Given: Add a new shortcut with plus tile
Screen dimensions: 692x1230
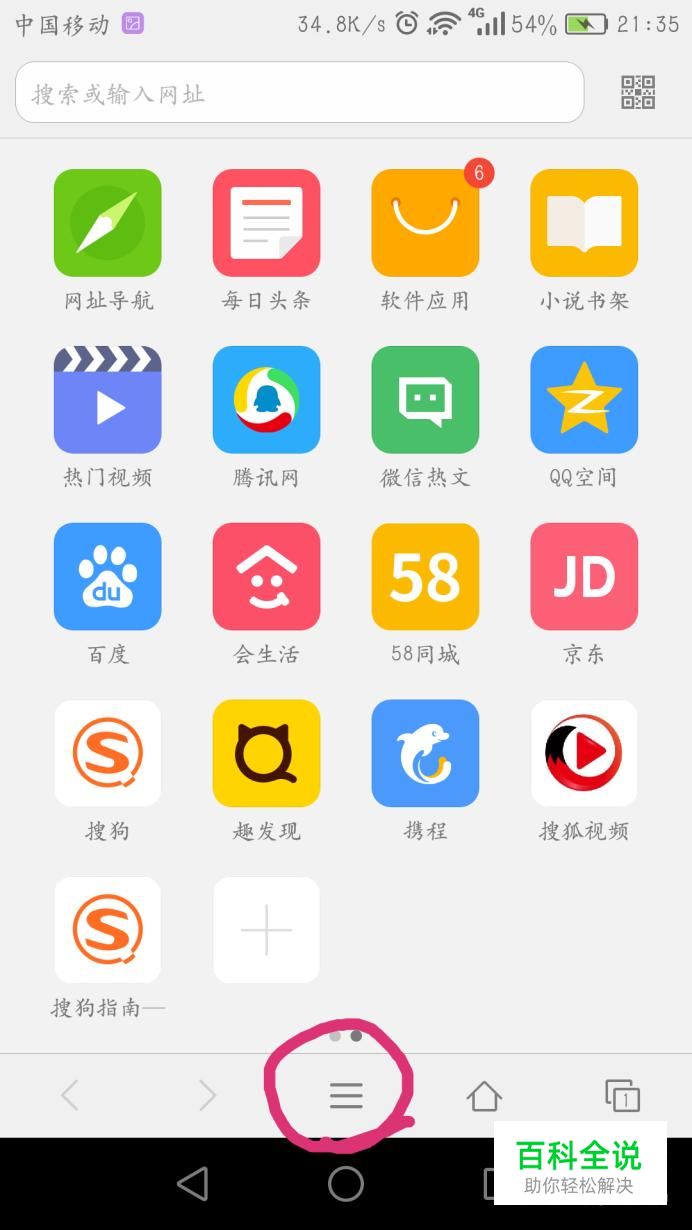Looking at the screenshot, I should 266,930.
